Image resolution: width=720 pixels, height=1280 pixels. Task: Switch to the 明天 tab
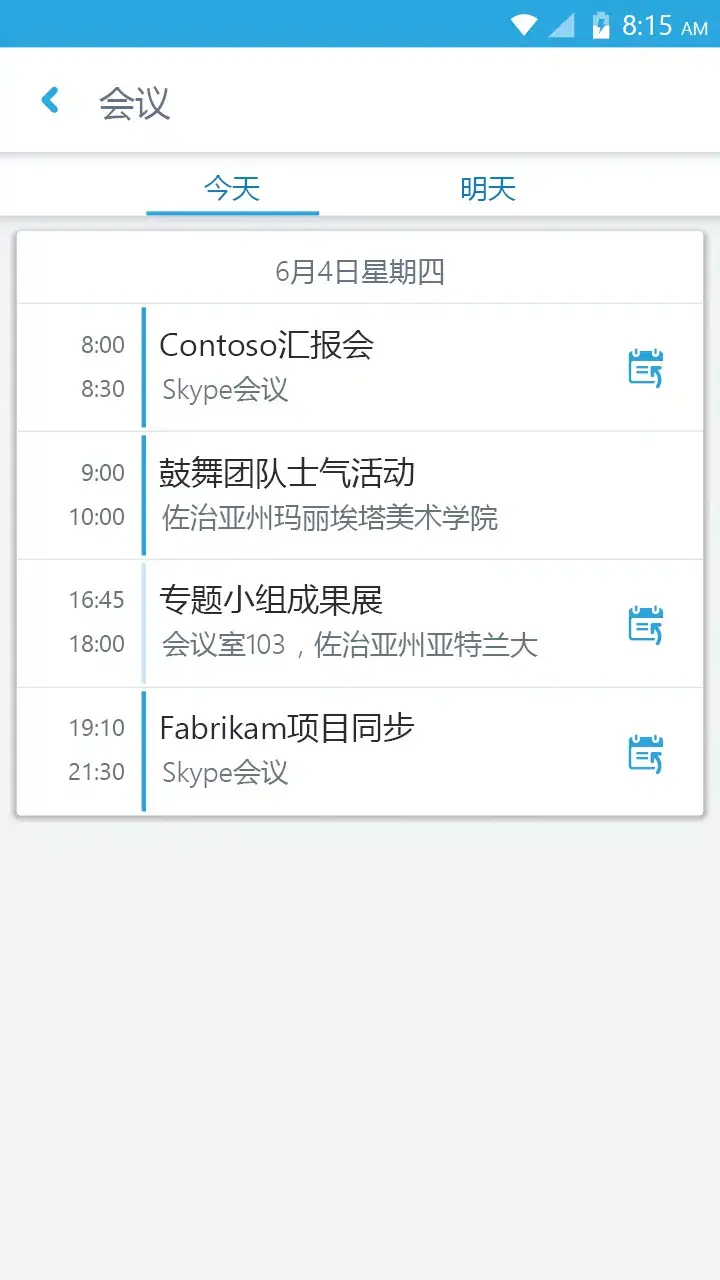pyautogui.click(x=487, y=189)
